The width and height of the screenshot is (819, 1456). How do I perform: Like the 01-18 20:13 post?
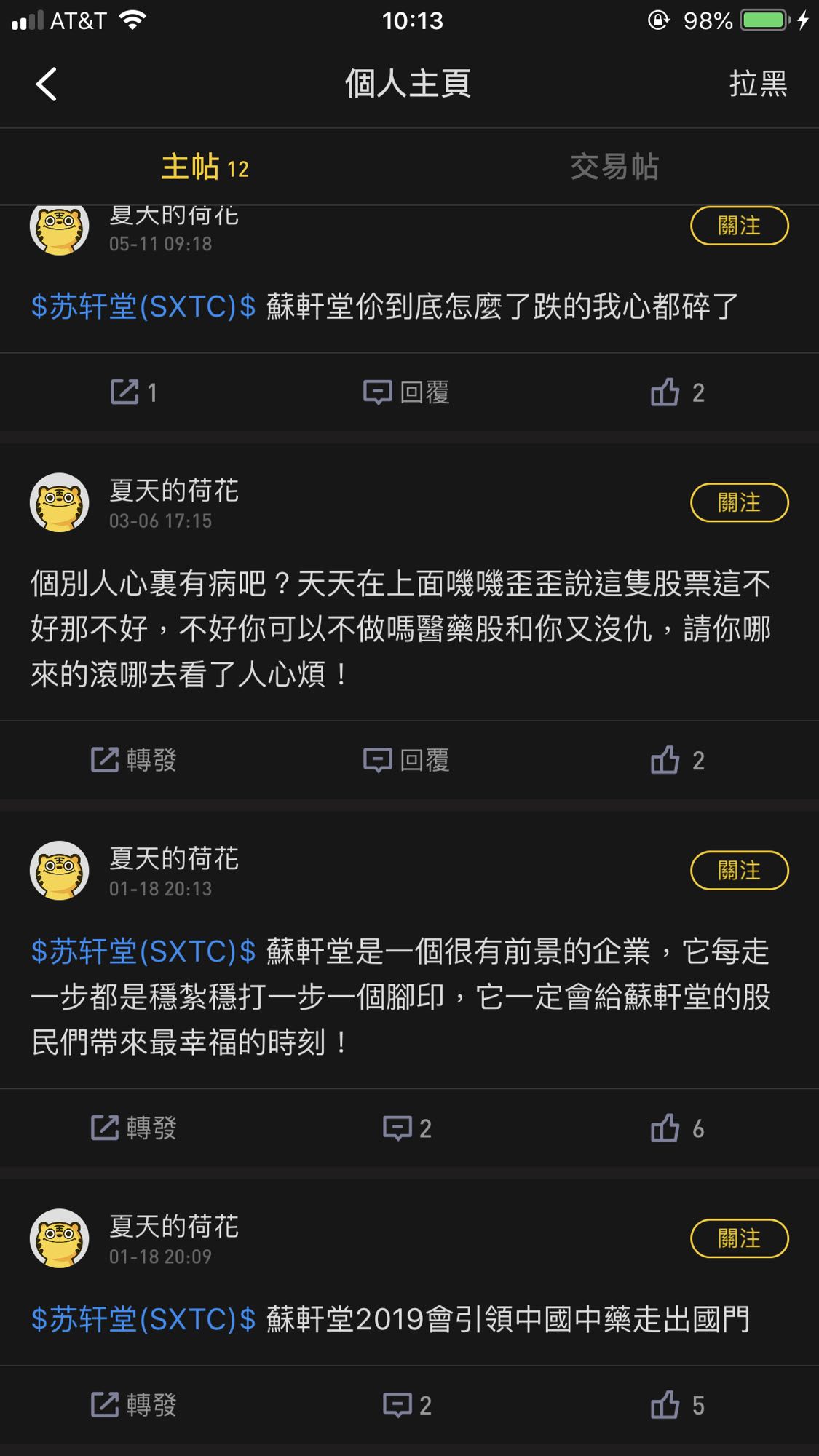tap(677, 1128)
